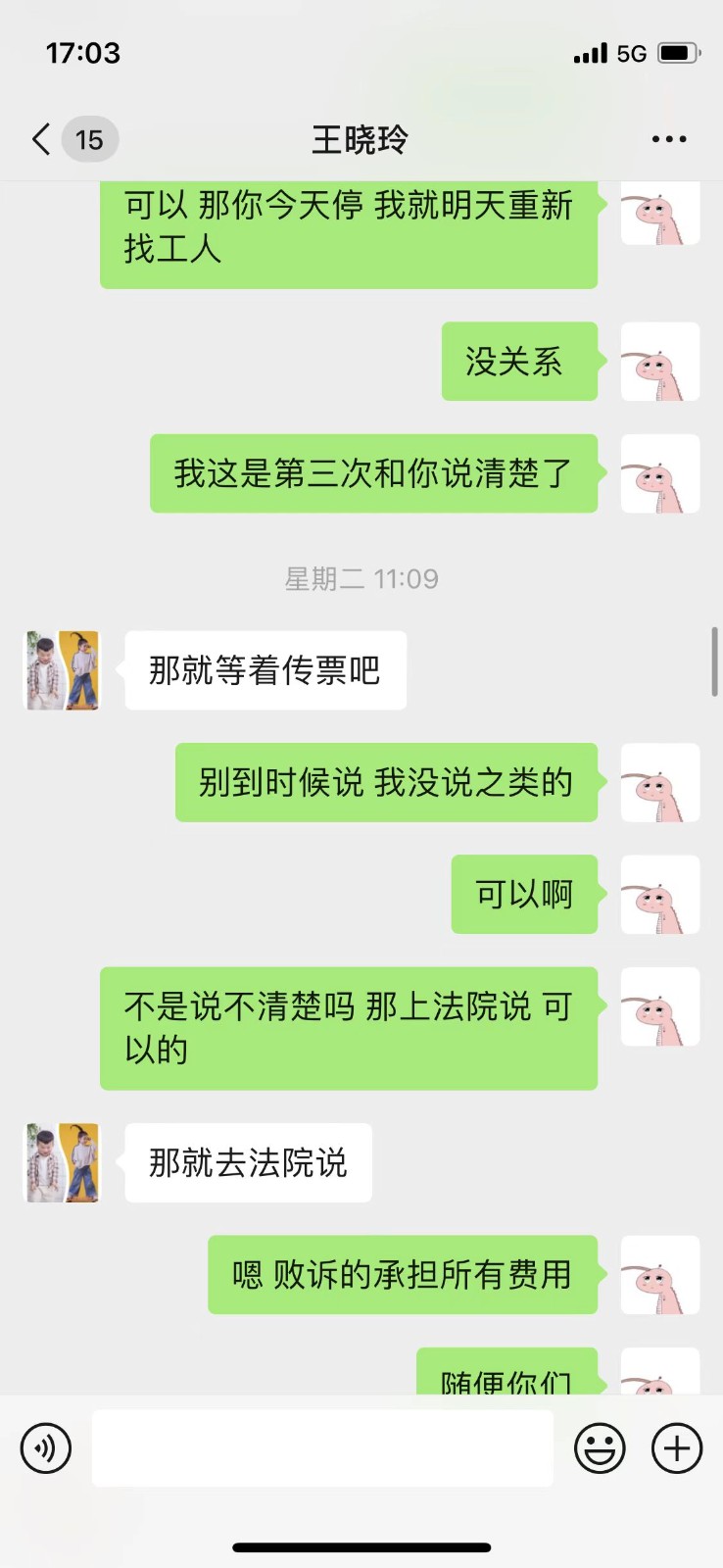Open contact avatar beside 那就等着传票吧

coord(62,670)
